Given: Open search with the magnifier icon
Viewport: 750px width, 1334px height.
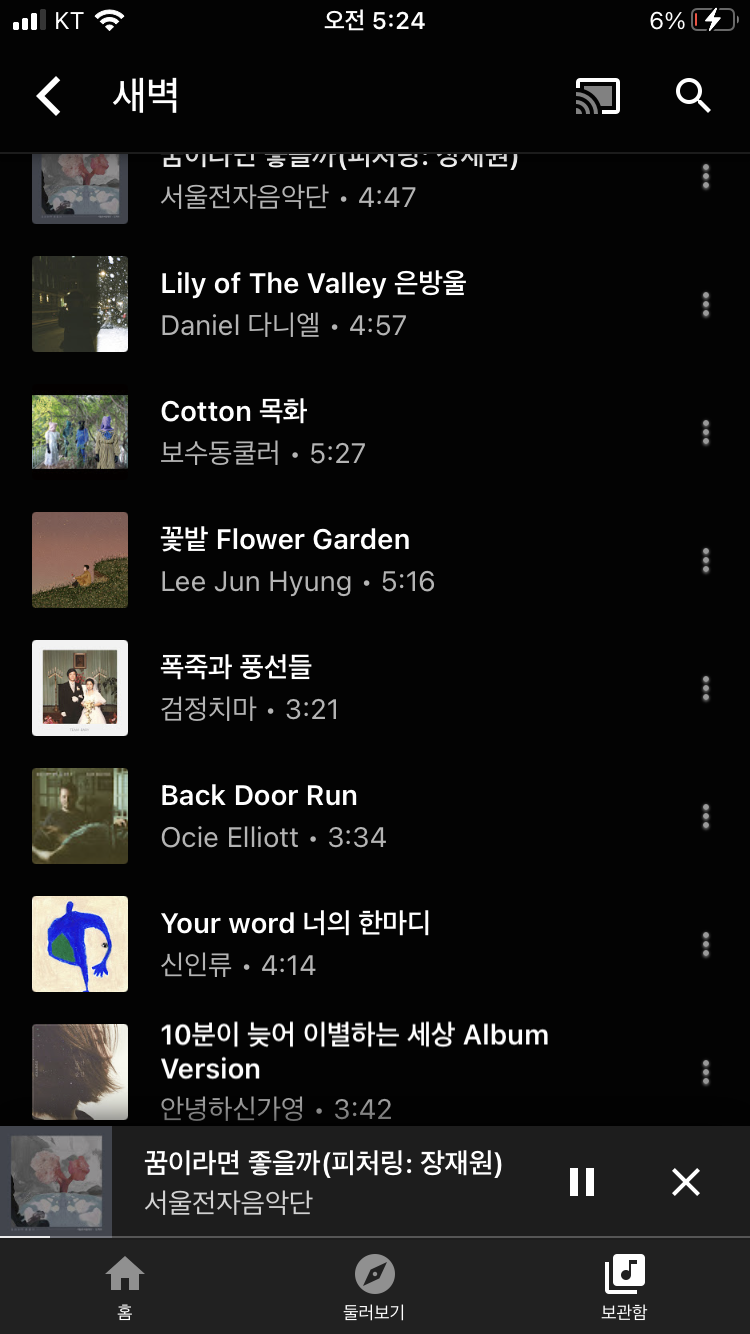Looking at the screenshot, I should point(693,96).
